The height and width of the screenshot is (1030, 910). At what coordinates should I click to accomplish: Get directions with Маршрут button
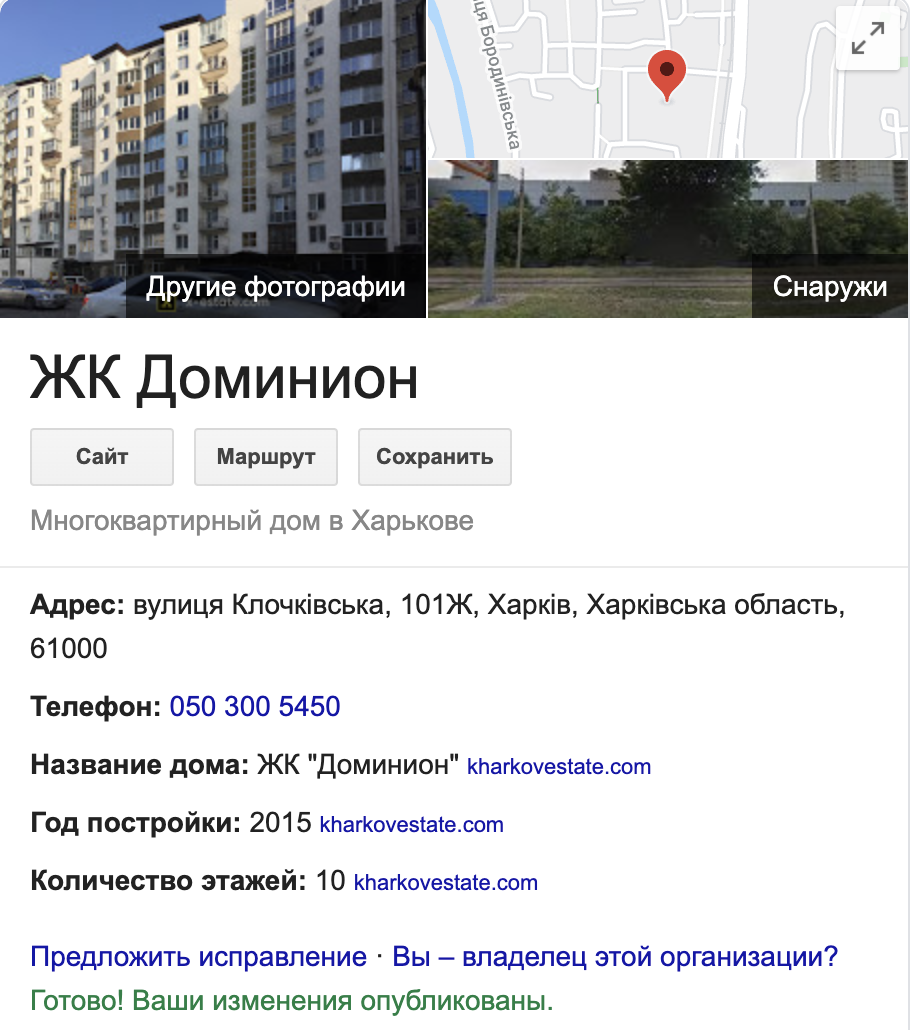[266, 457]
